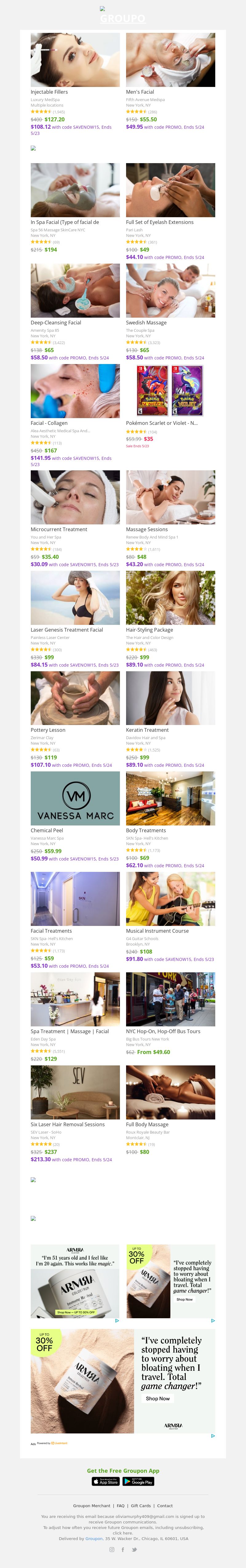246x1568 pixels.
Task: Visit Groupon's Instagram page
Action: [x=111, y=1549]
